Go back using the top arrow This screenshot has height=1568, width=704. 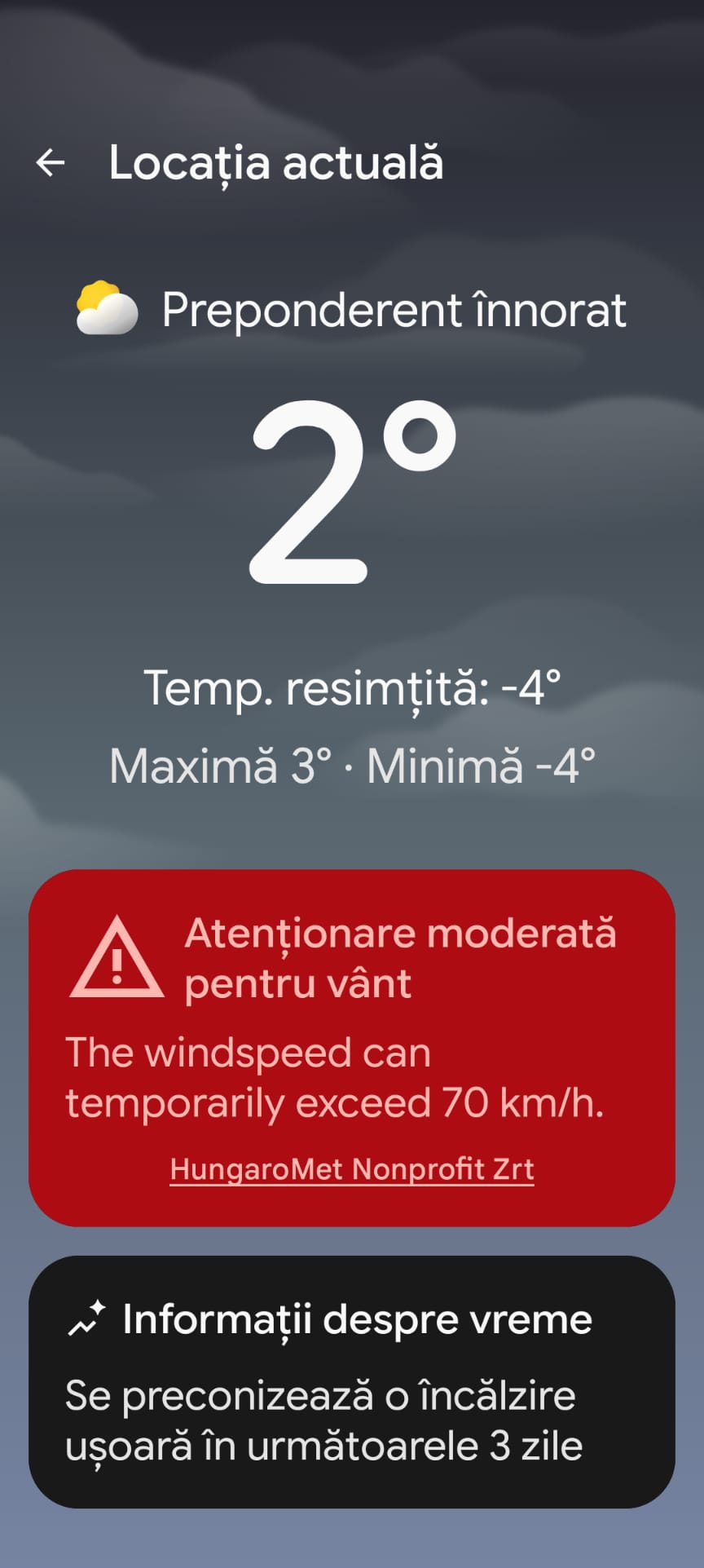[51, 162]
